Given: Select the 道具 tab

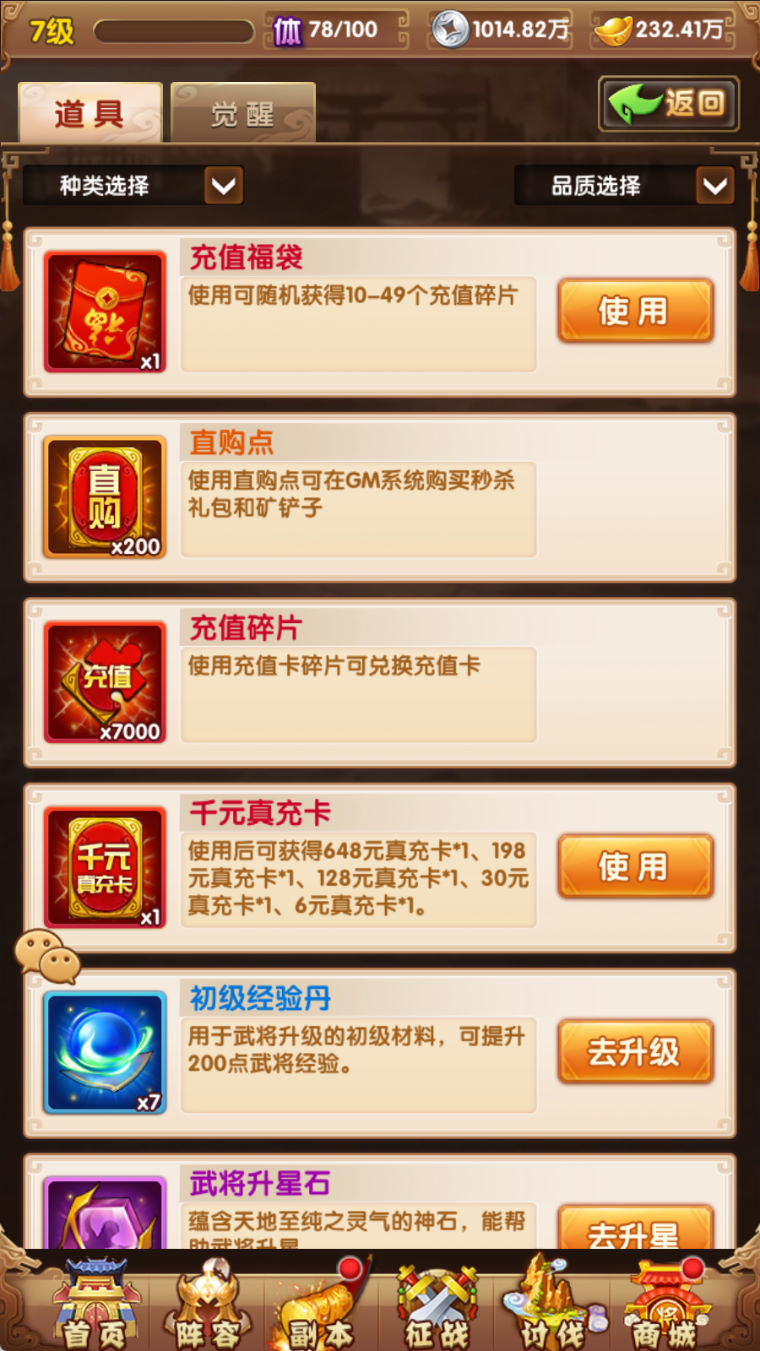Looking at the screenshot, I should 90,114.
